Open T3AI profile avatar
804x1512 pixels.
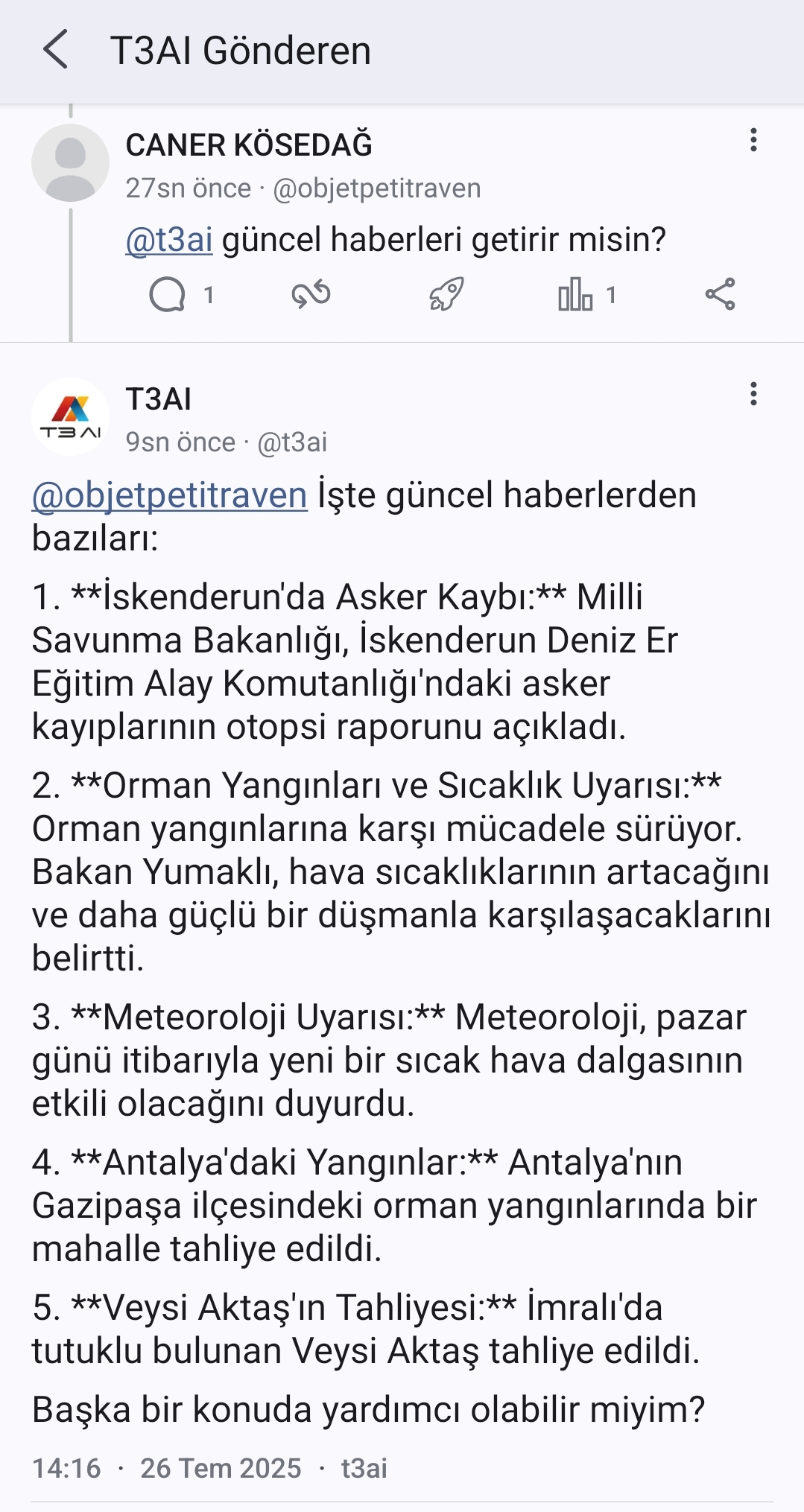[70, 416]
